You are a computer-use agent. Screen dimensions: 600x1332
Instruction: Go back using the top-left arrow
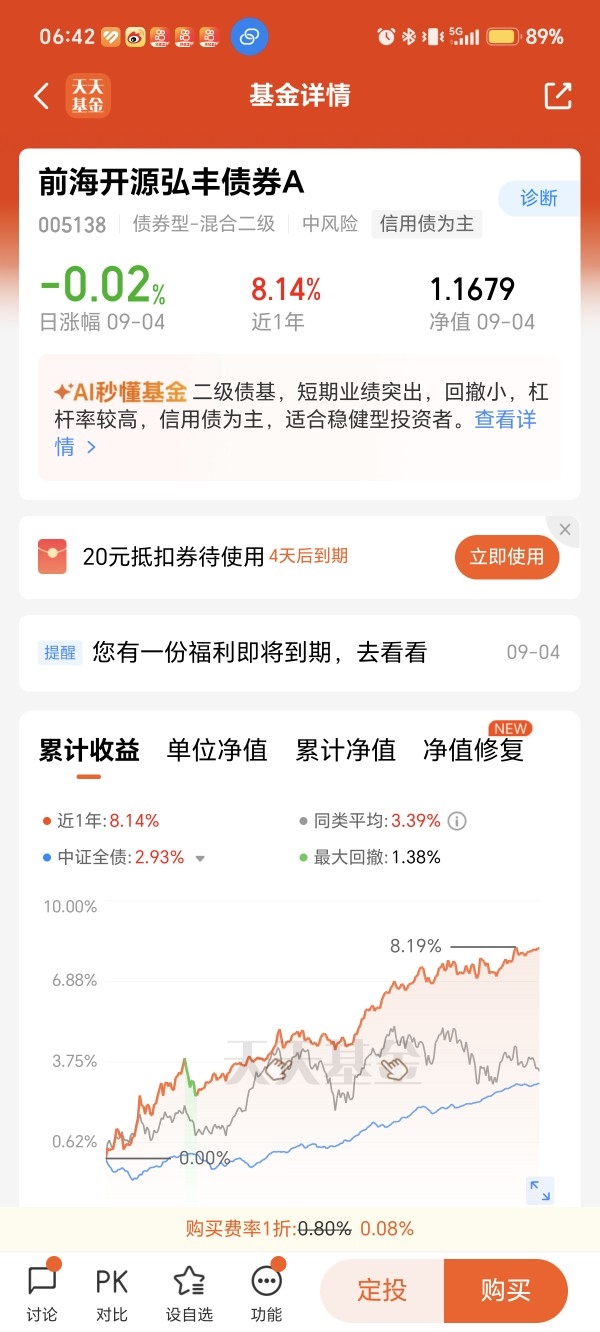tap(41, 96)
